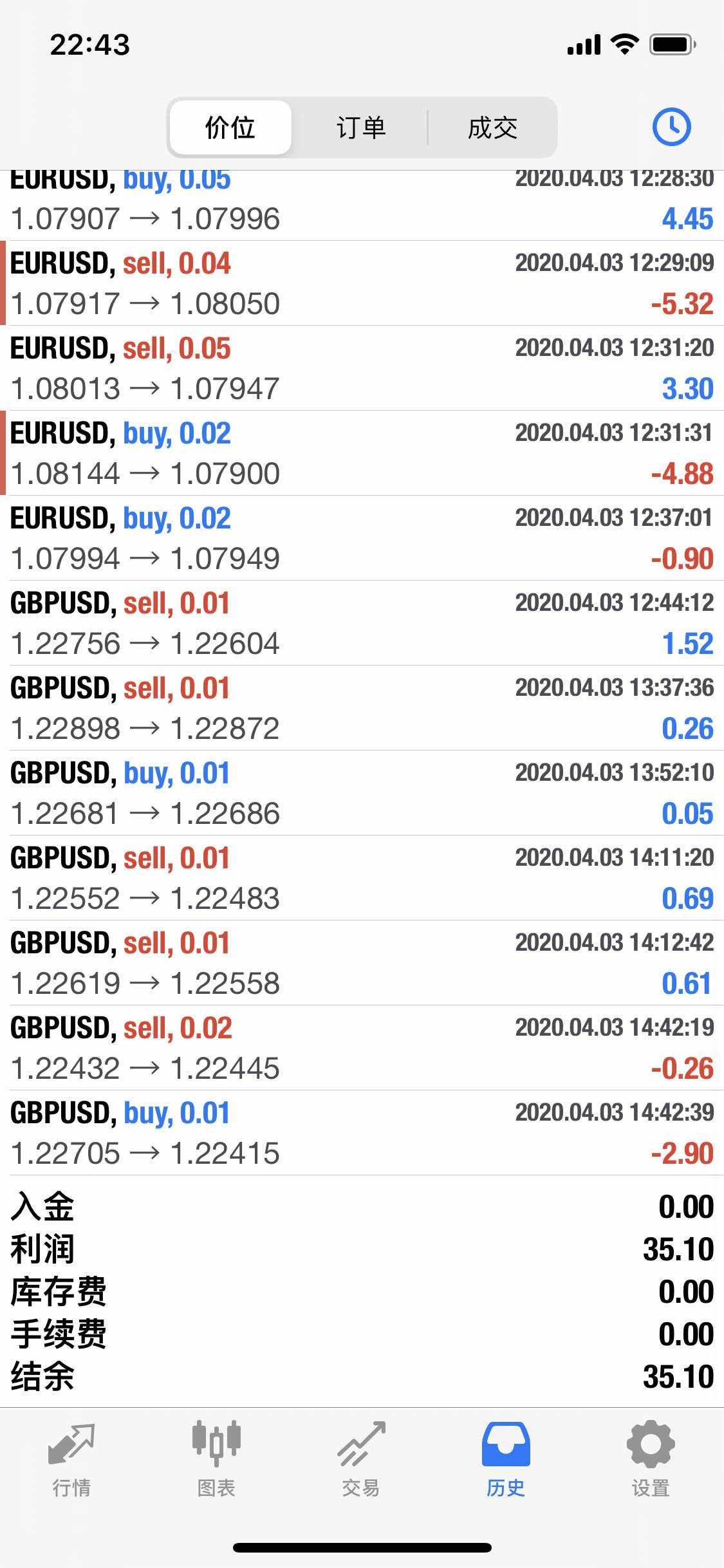Screen dimensions: 724x1568
Task: Expand GBPUSD sell 0.01 trade at 14:12:42
Action: pos(362,963)
